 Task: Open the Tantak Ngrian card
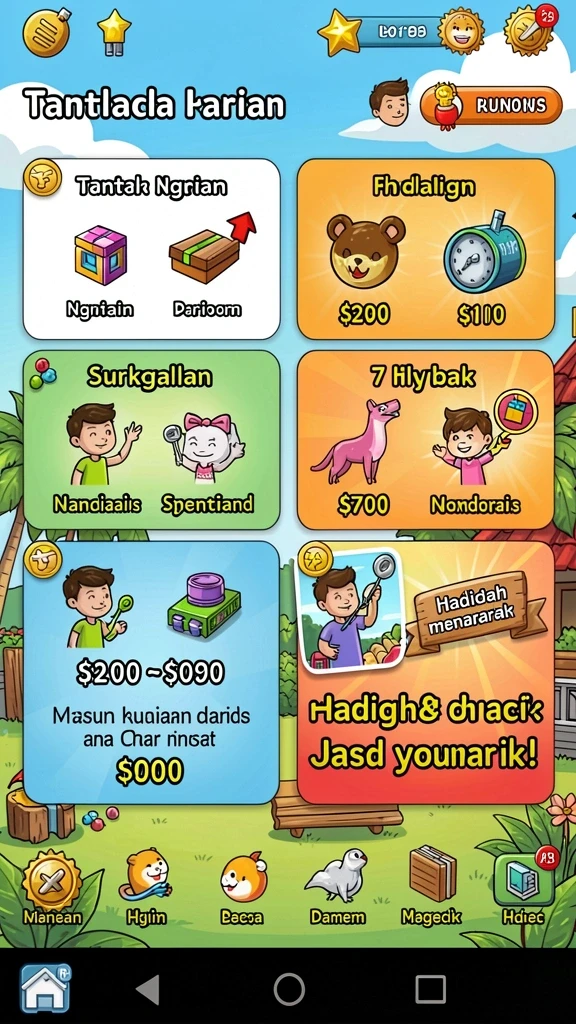click(x=152, y=249)
